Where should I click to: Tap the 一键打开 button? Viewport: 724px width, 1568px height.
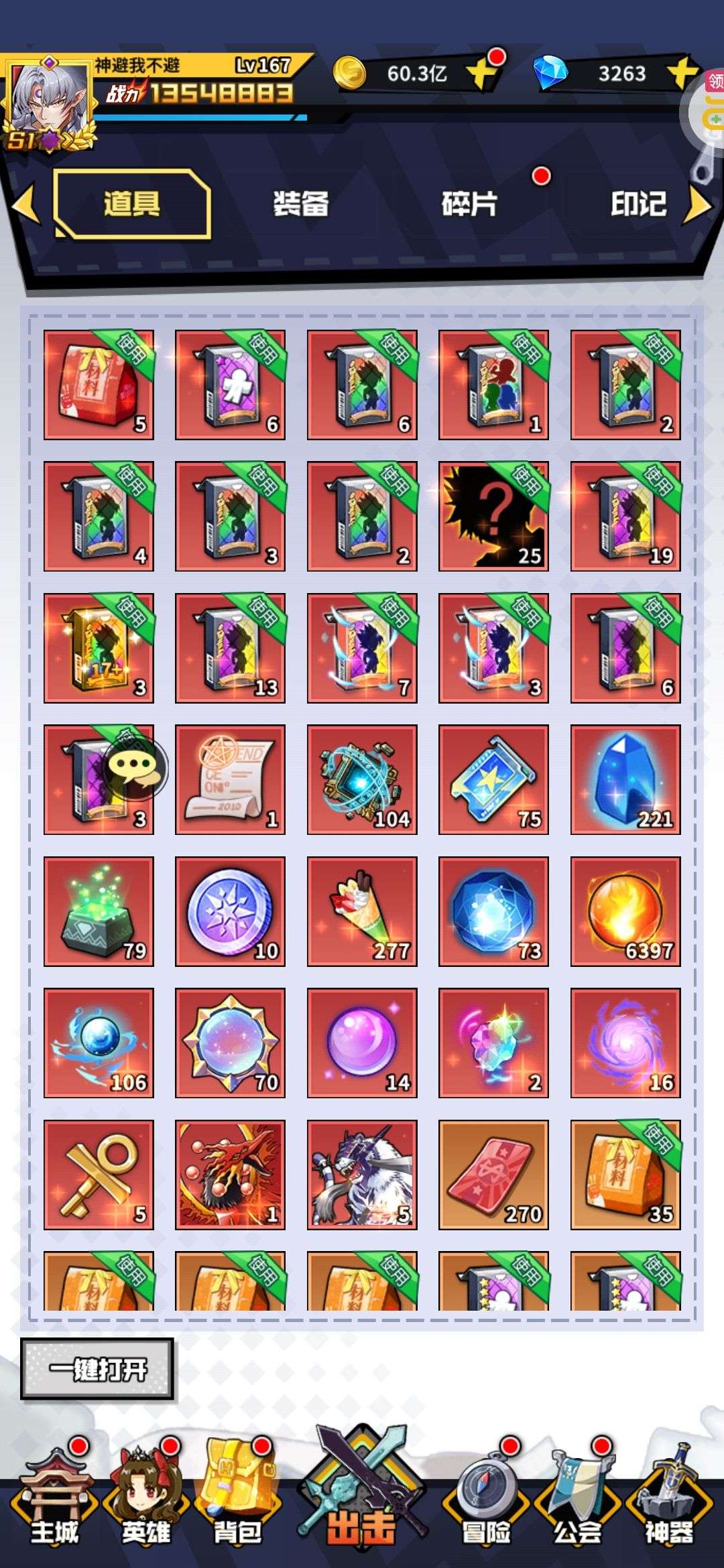tap(97, 1369)
